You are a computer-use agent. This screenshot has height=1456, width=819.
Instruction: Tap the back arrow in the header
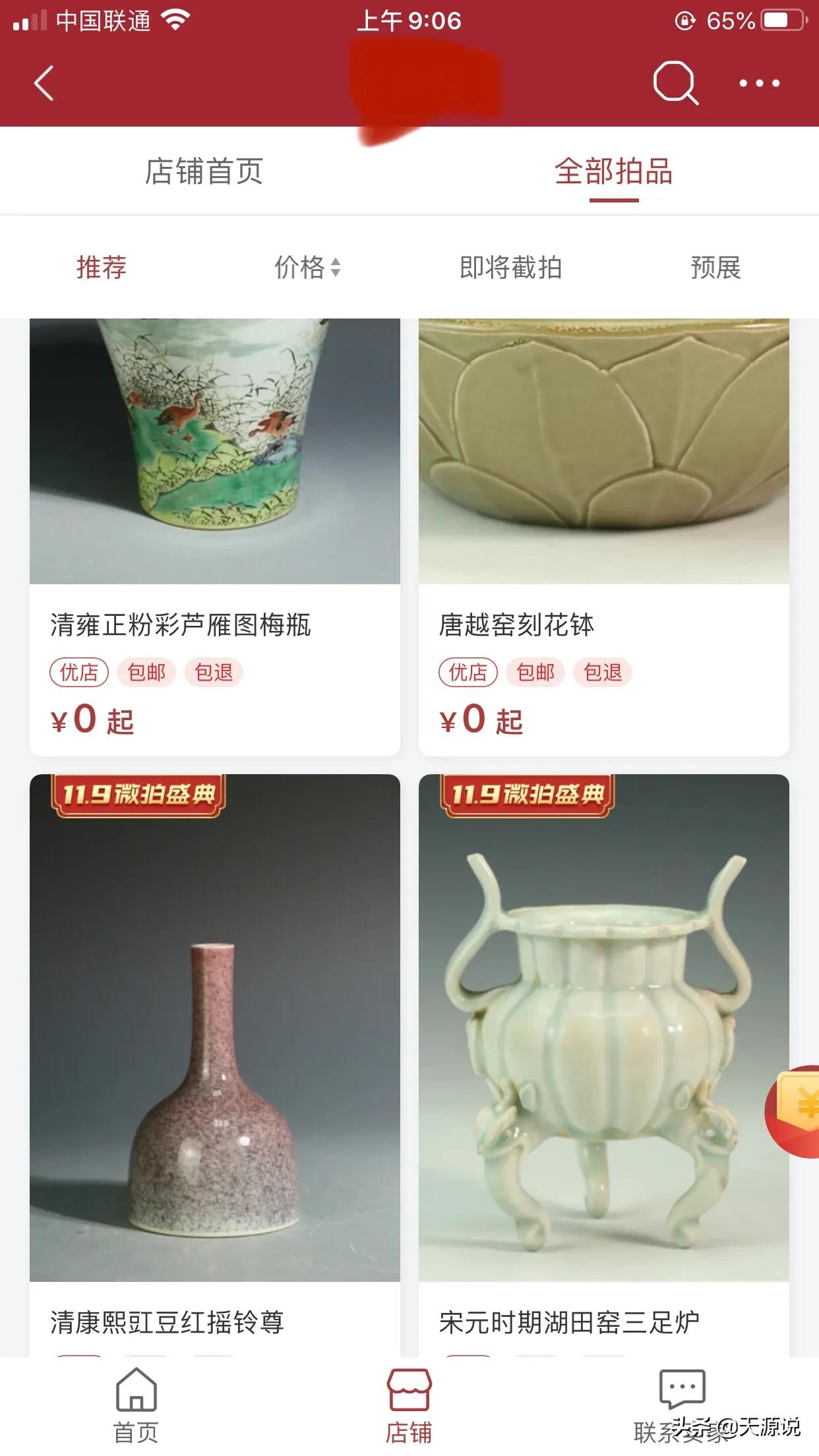point(41,82)
